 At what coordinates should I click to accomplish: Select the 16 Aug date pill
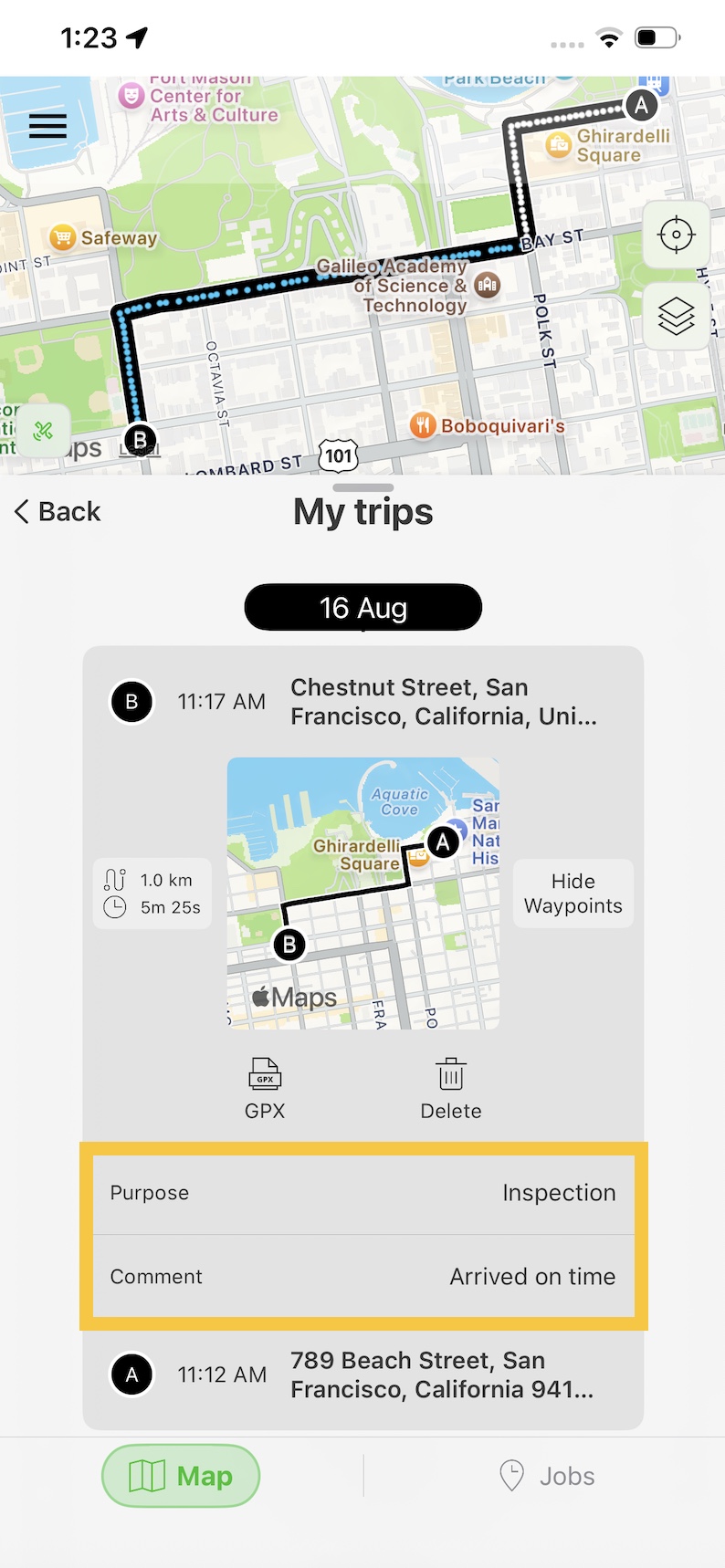(x=362, y=608)
